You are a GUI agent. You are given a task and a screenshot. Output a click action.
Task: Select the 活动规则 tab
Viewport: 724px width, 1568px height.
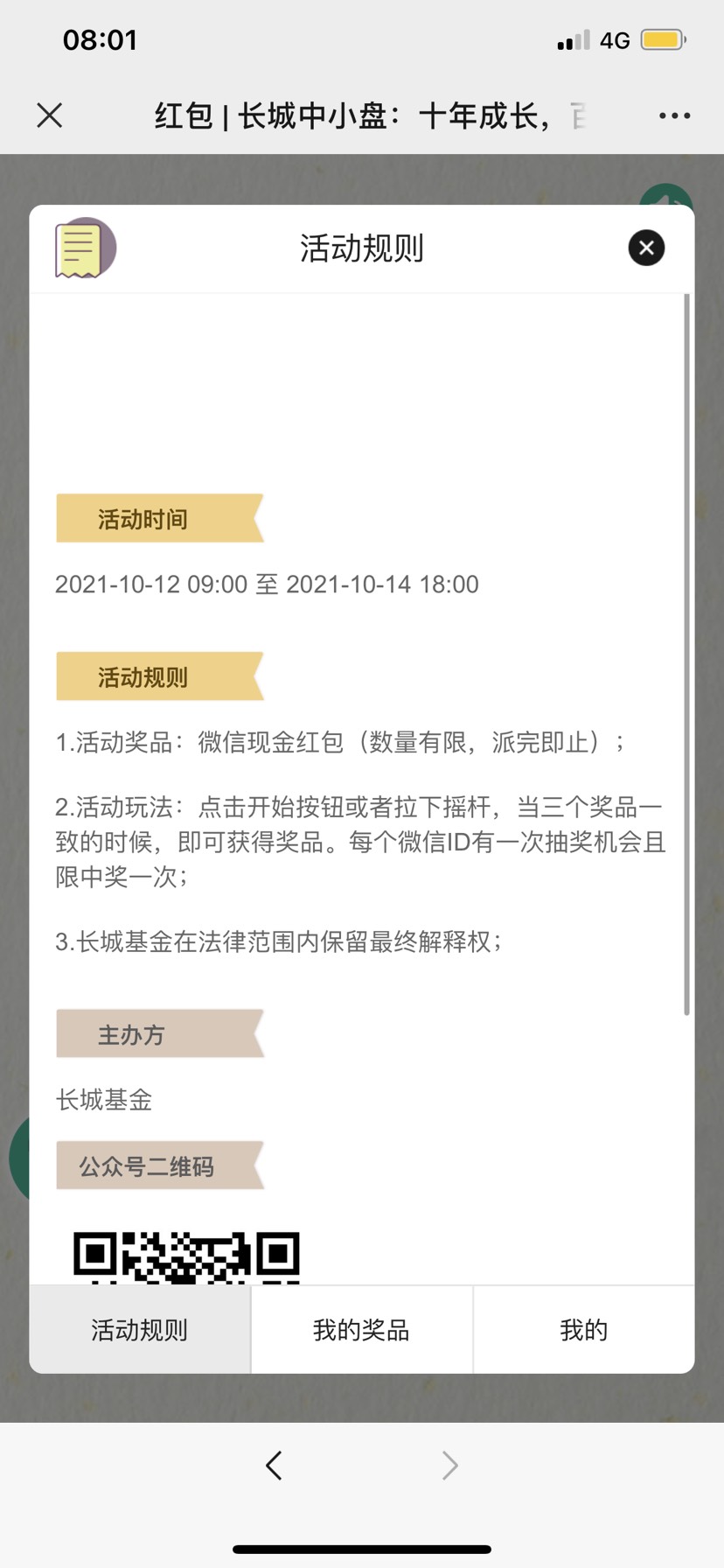[140, 1330]
